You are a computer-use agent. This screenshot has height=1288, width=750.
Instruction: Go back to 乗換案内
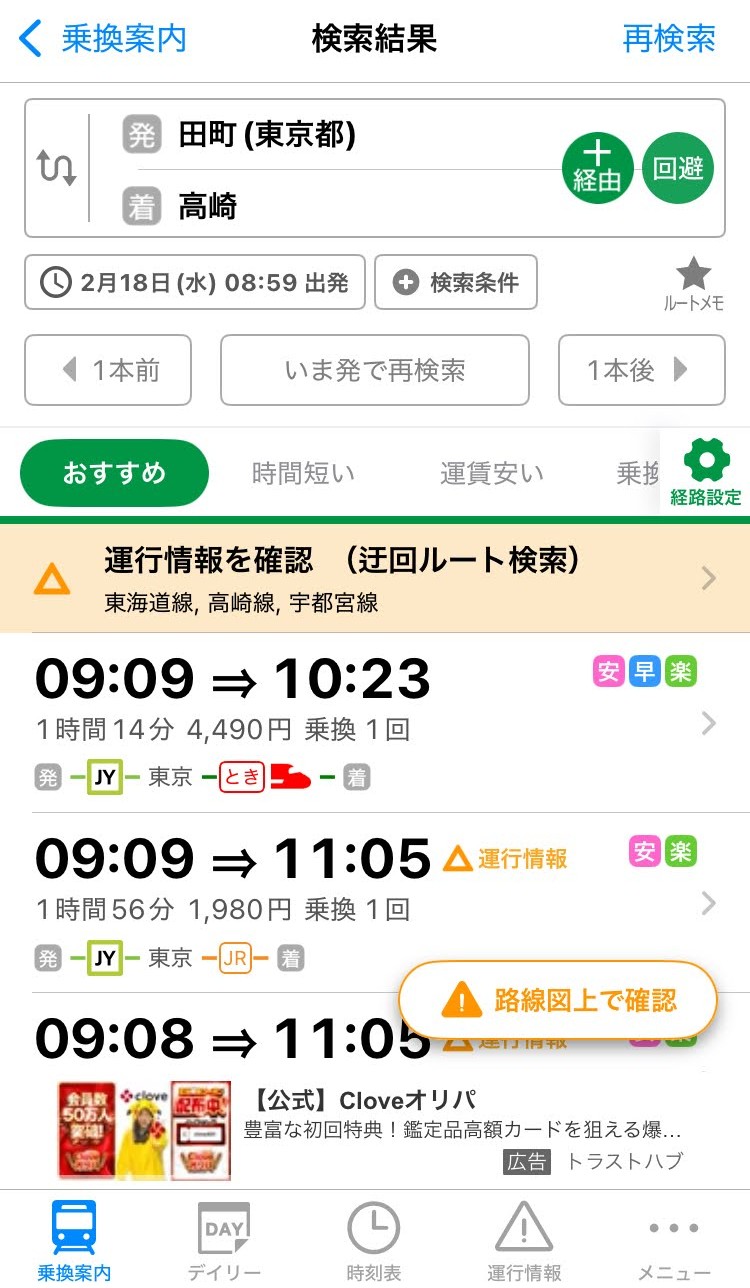(x=104, y=40)
